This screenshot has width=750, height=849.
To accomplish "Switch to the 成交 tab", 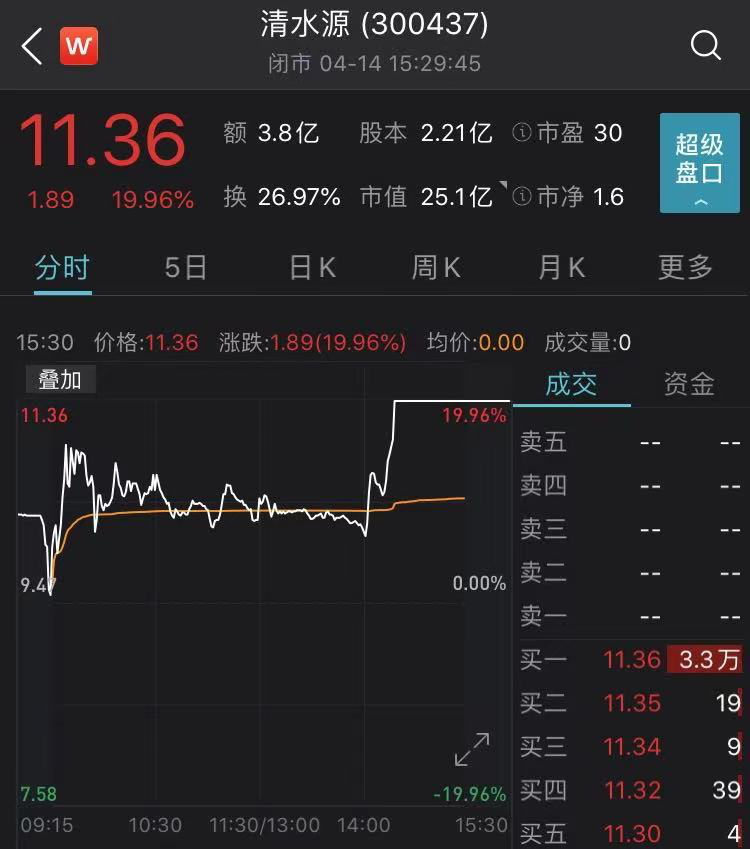I will coord(571,385).
